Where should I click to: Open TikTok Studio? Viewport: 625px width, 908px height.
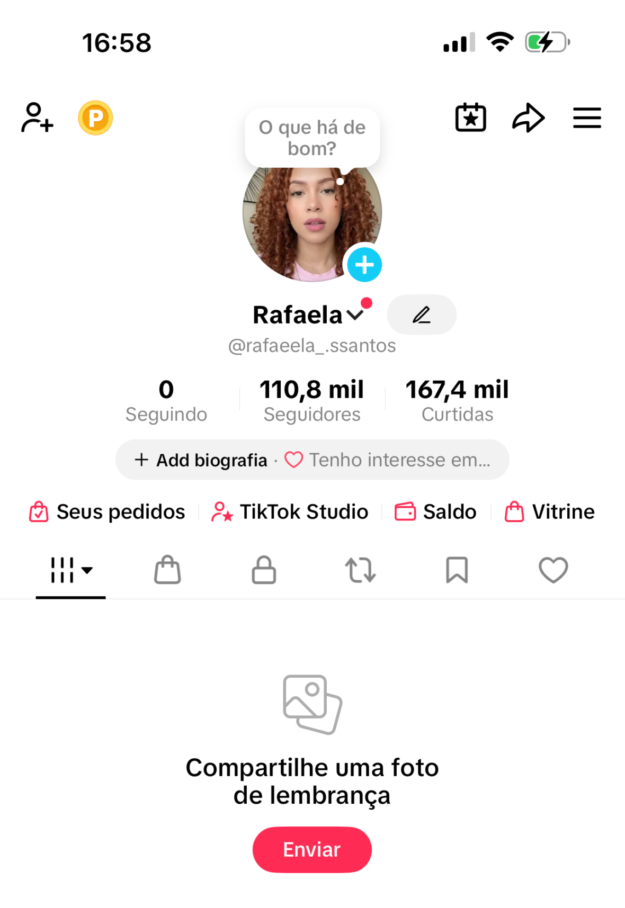(290, 512)
